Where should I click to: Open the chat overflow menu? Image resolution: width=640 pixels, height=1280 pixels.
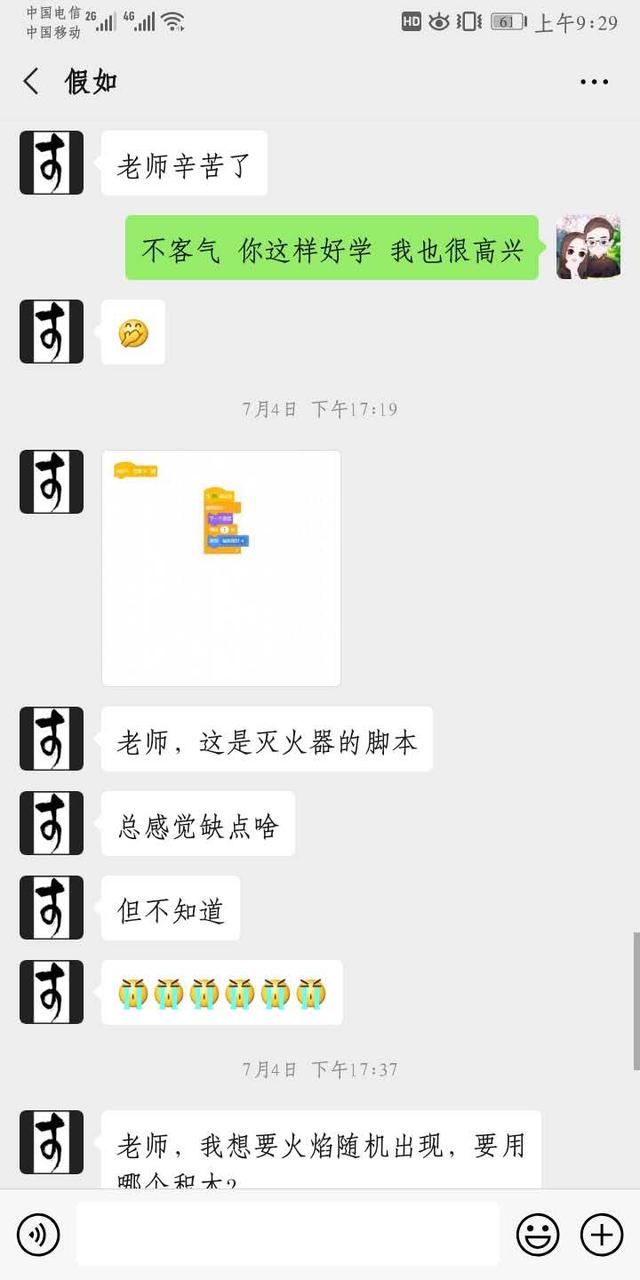(x=594, y=82)
